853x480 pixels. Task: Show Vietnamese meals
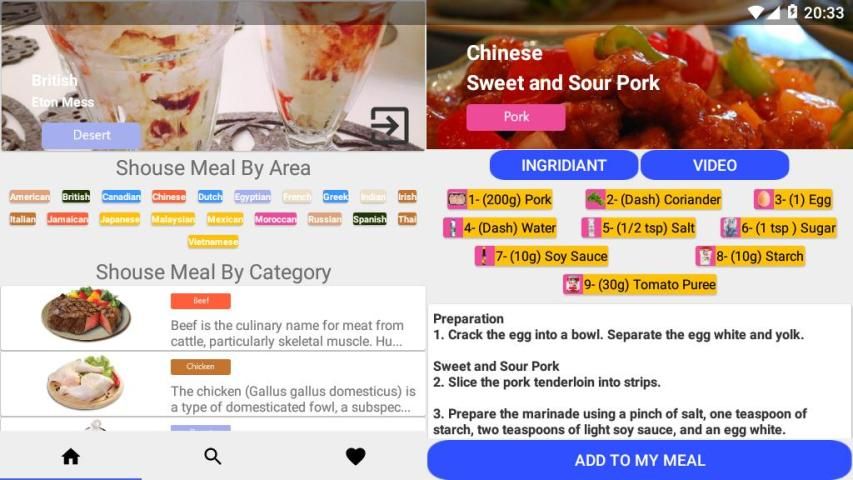pyautogui.click(x=213, y=241)
